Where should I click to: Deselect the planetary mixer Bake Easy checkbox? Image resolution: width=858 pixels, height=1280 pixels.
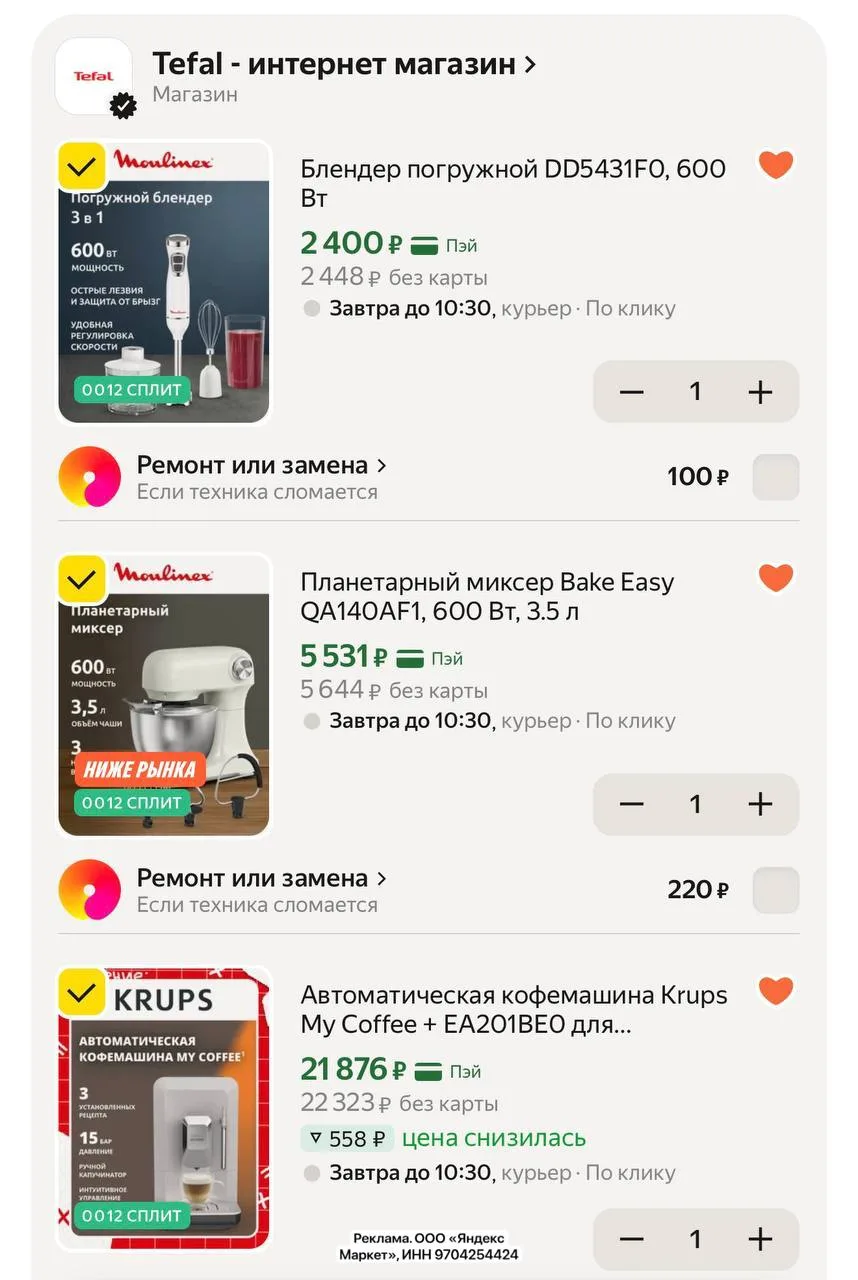pyautogui.click(x=82, y=579)
